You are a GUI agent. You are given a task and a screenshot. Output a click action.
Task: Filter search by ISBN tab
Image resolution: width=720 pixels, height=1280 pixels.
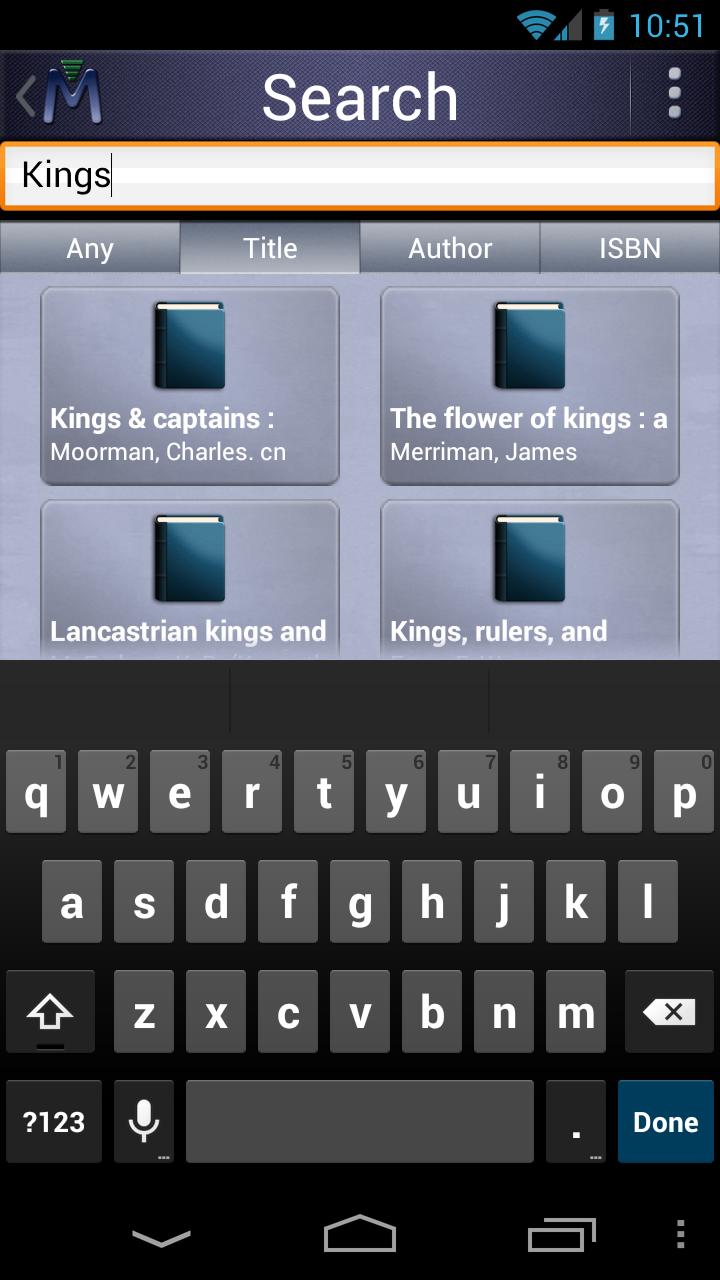point(630,248)
